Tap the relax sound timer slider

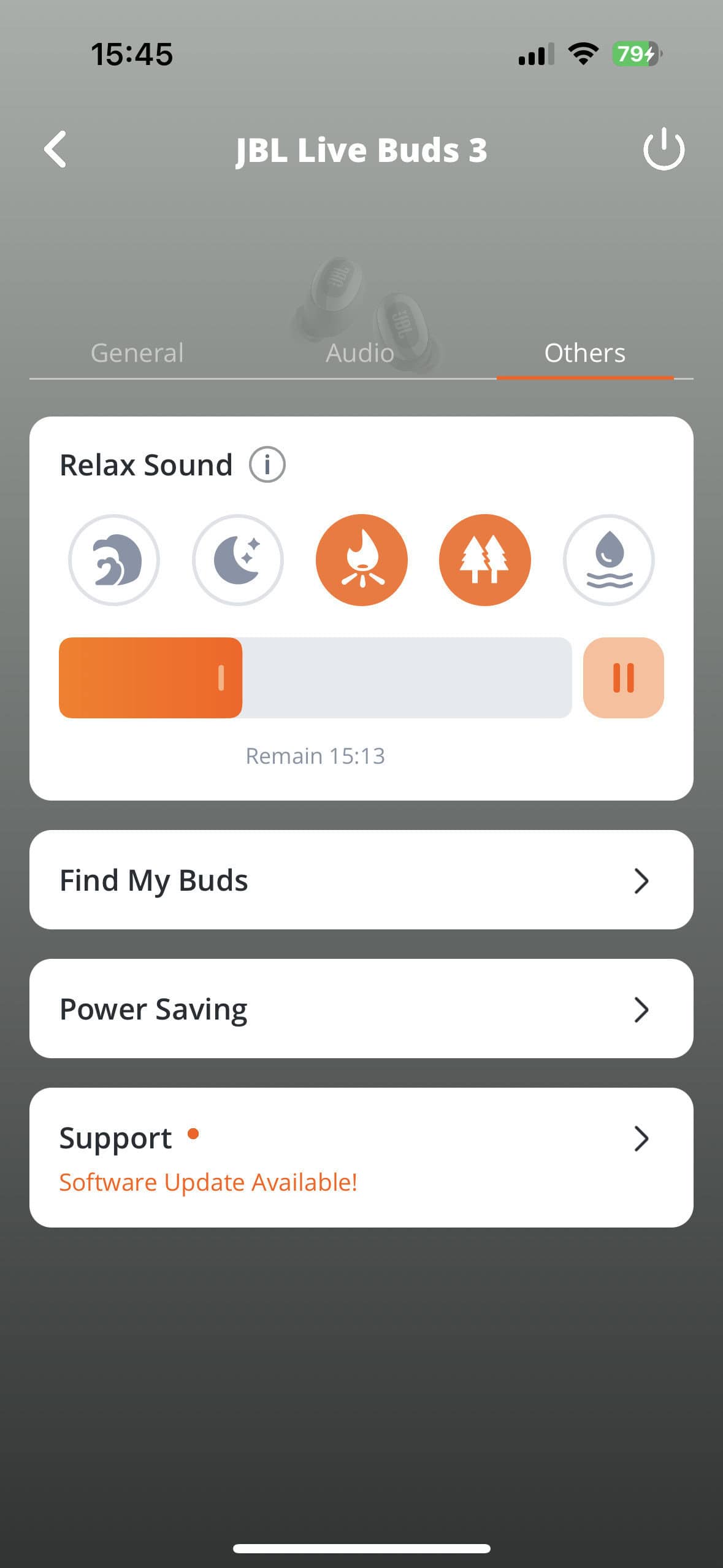point(315,678)
